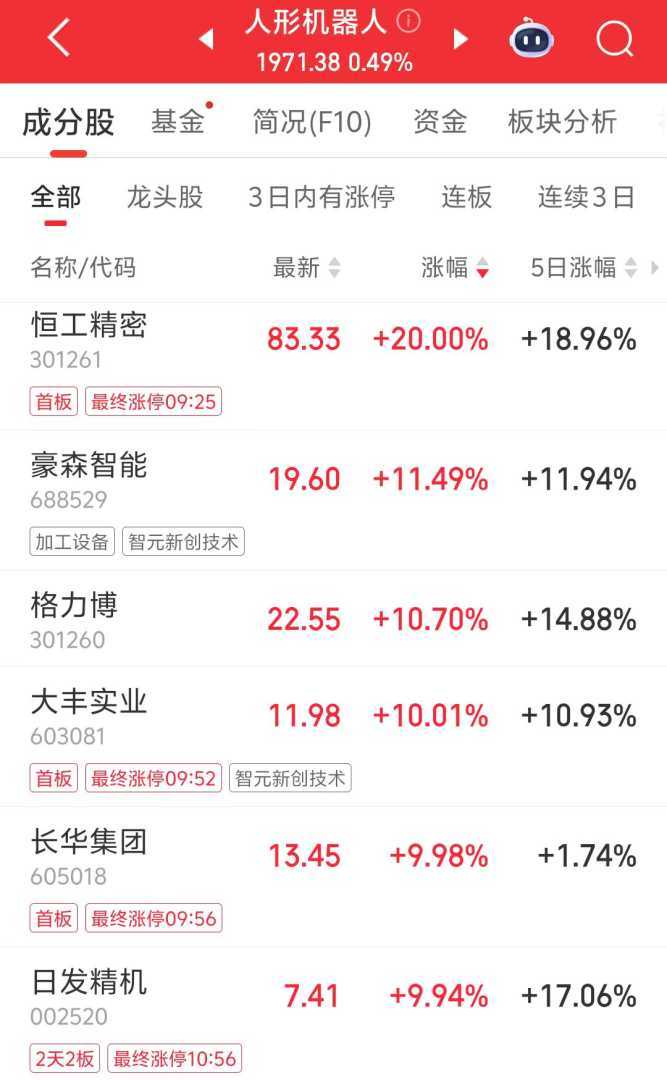Image resolution: width=667 pixels, height=1080 pixels.
Task: Open the 板块分析 tab
Action: (x=562, y=122)
